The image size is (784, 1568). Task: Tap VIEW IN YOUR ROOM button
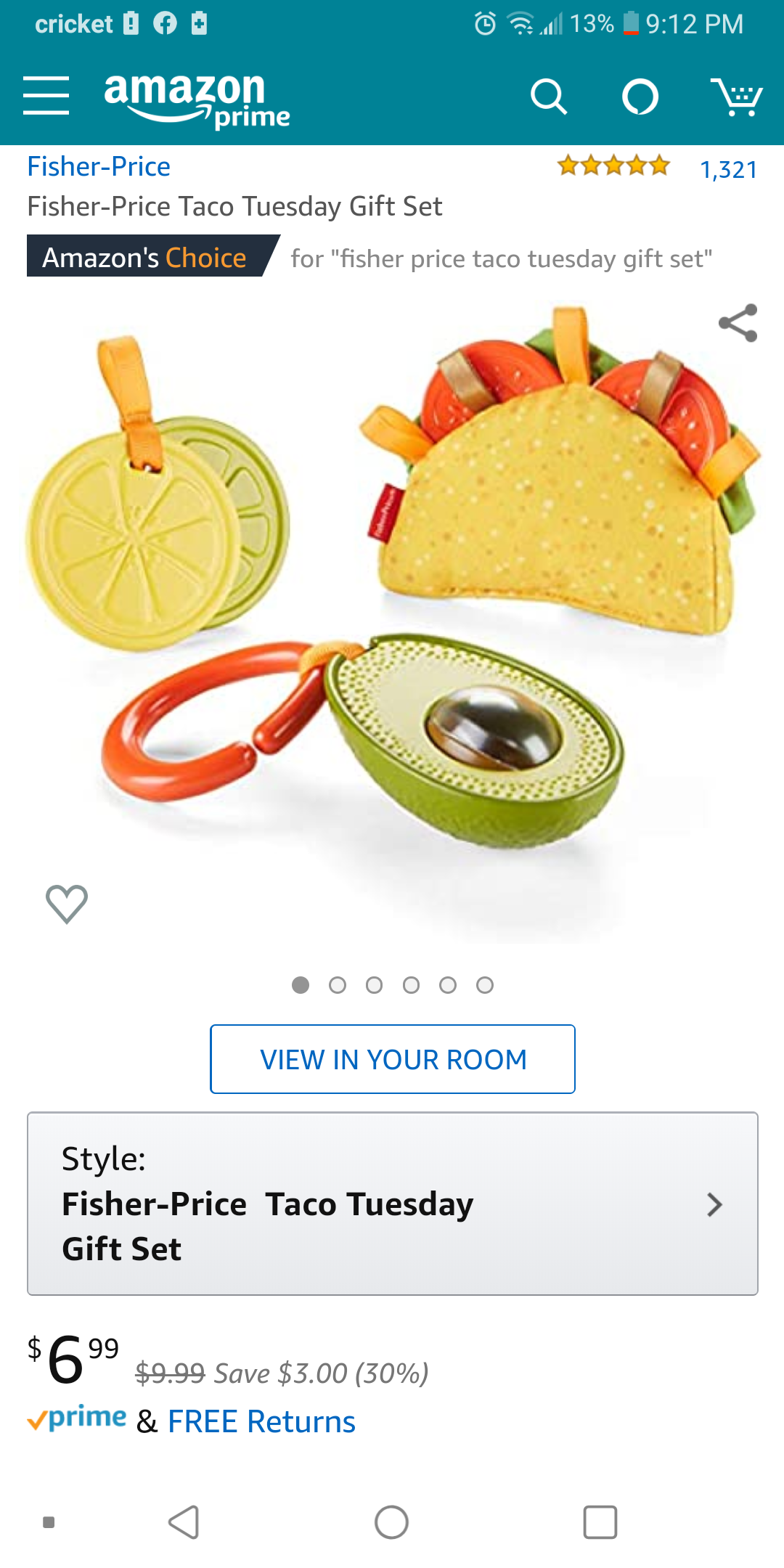(x=393, y=1059)
